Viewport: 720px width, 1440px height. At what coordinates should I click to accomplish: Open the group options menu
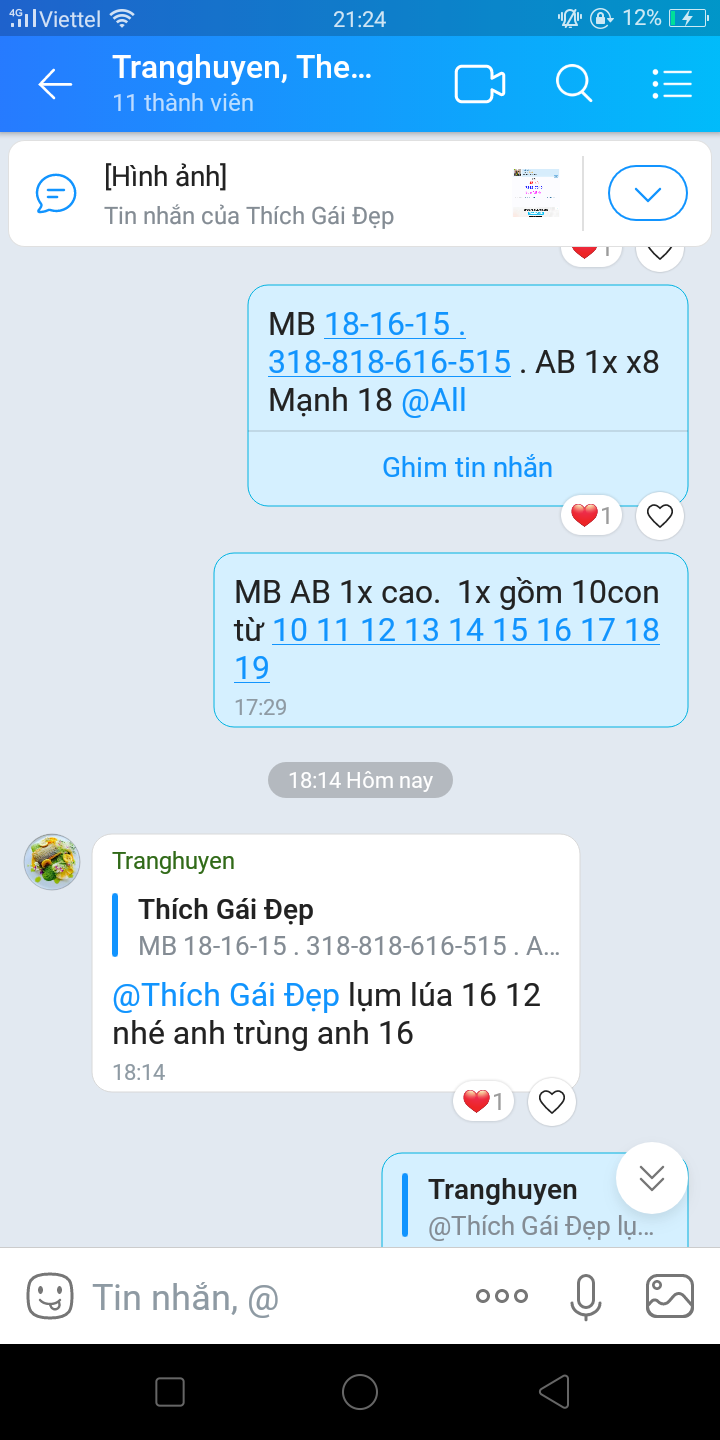[672, 84]
